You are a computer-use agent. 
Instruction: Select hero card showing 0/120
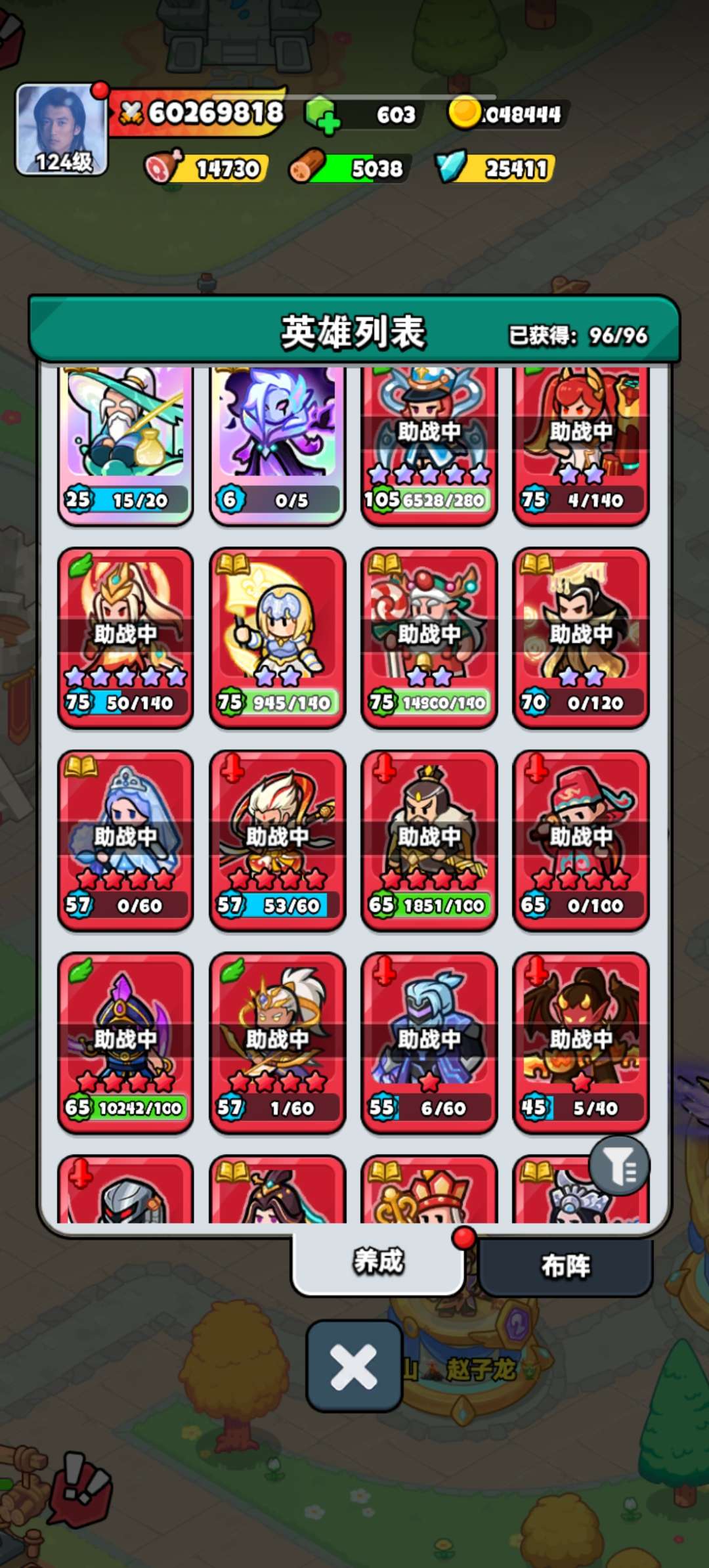pyautogui.click(x=581, y=637)
